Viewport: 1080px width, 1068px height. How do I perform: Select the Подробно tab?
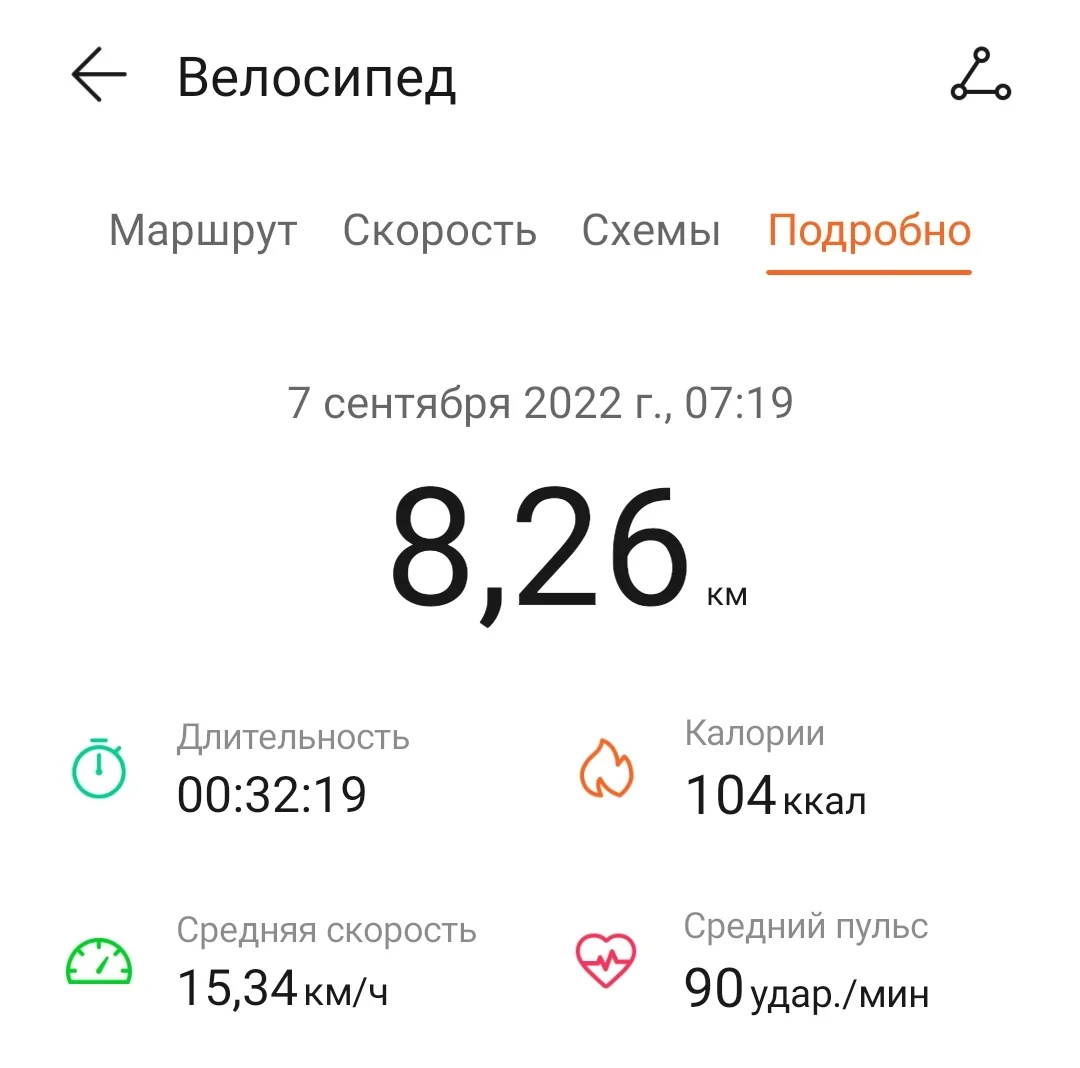869,231
